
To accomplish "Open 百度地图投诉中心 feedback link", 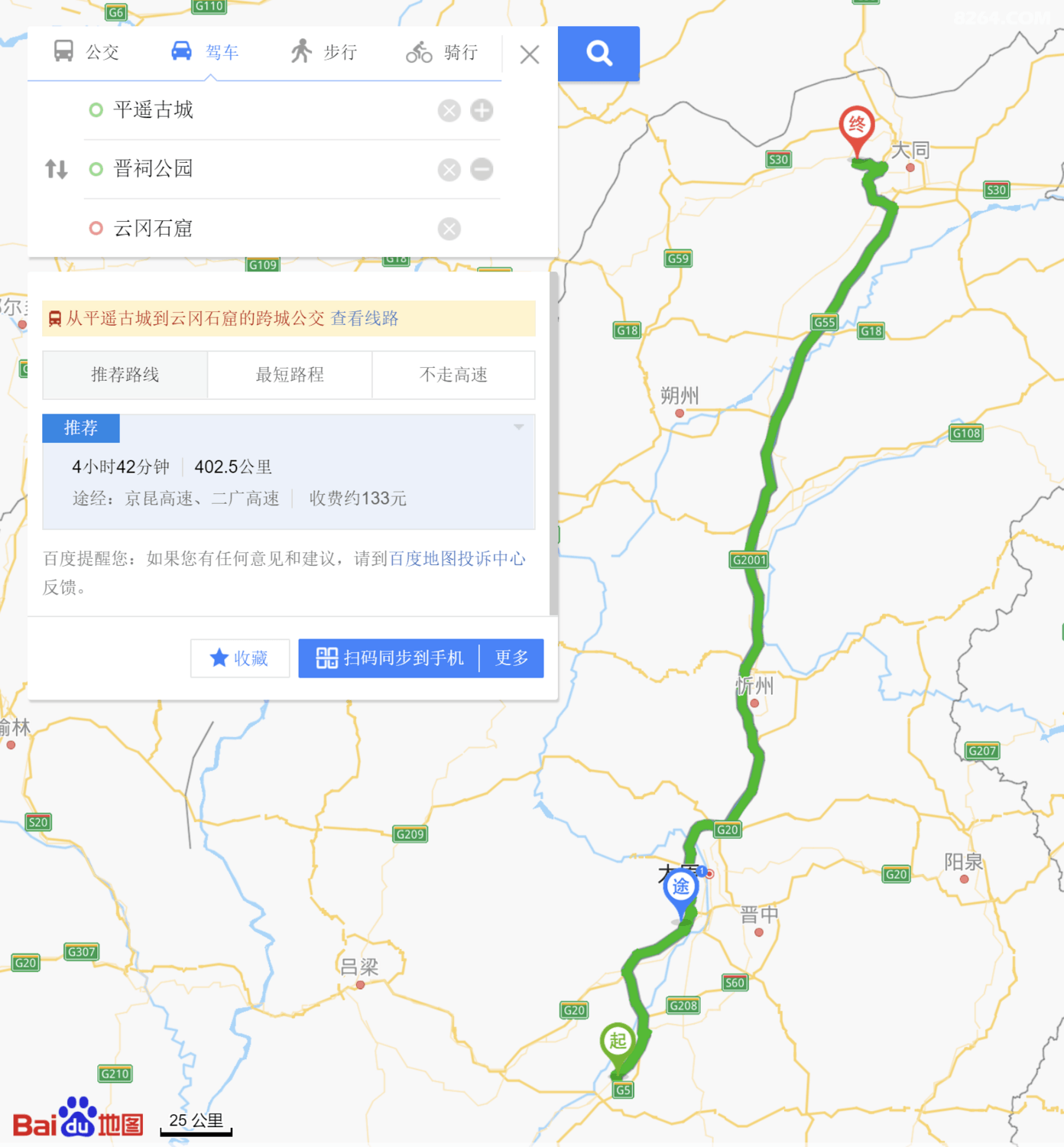I will 457,559.
